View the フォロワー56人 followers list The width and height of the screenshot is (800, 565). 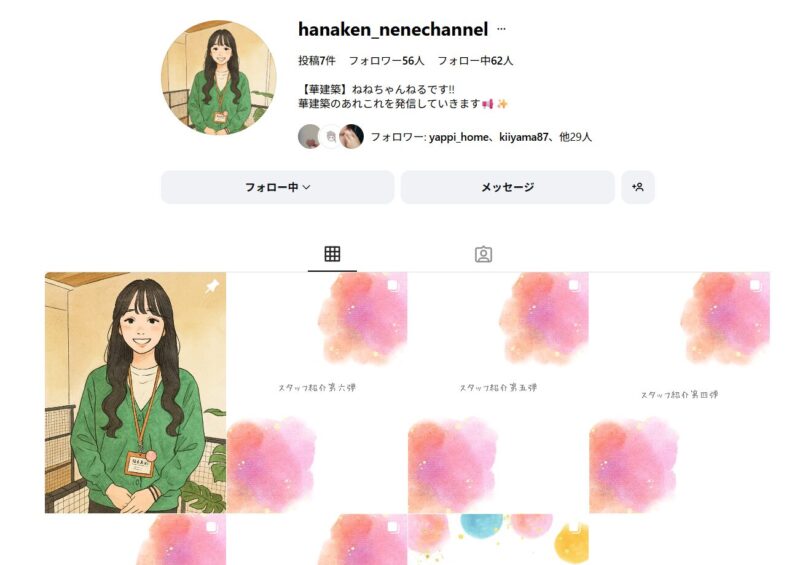pos(386,61)
